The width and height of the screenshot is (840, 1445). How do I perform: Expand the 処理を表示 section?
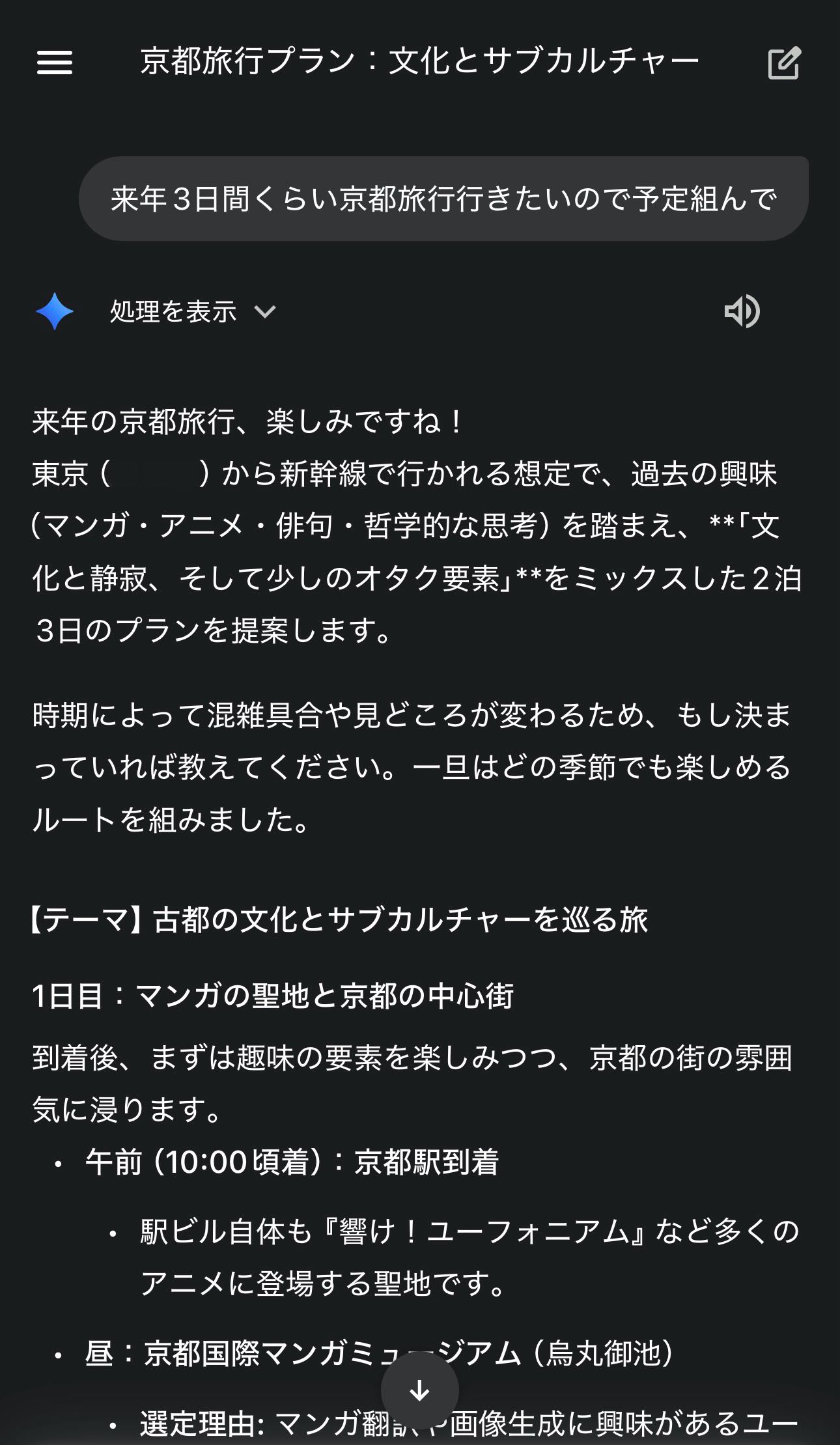(193, 312)
